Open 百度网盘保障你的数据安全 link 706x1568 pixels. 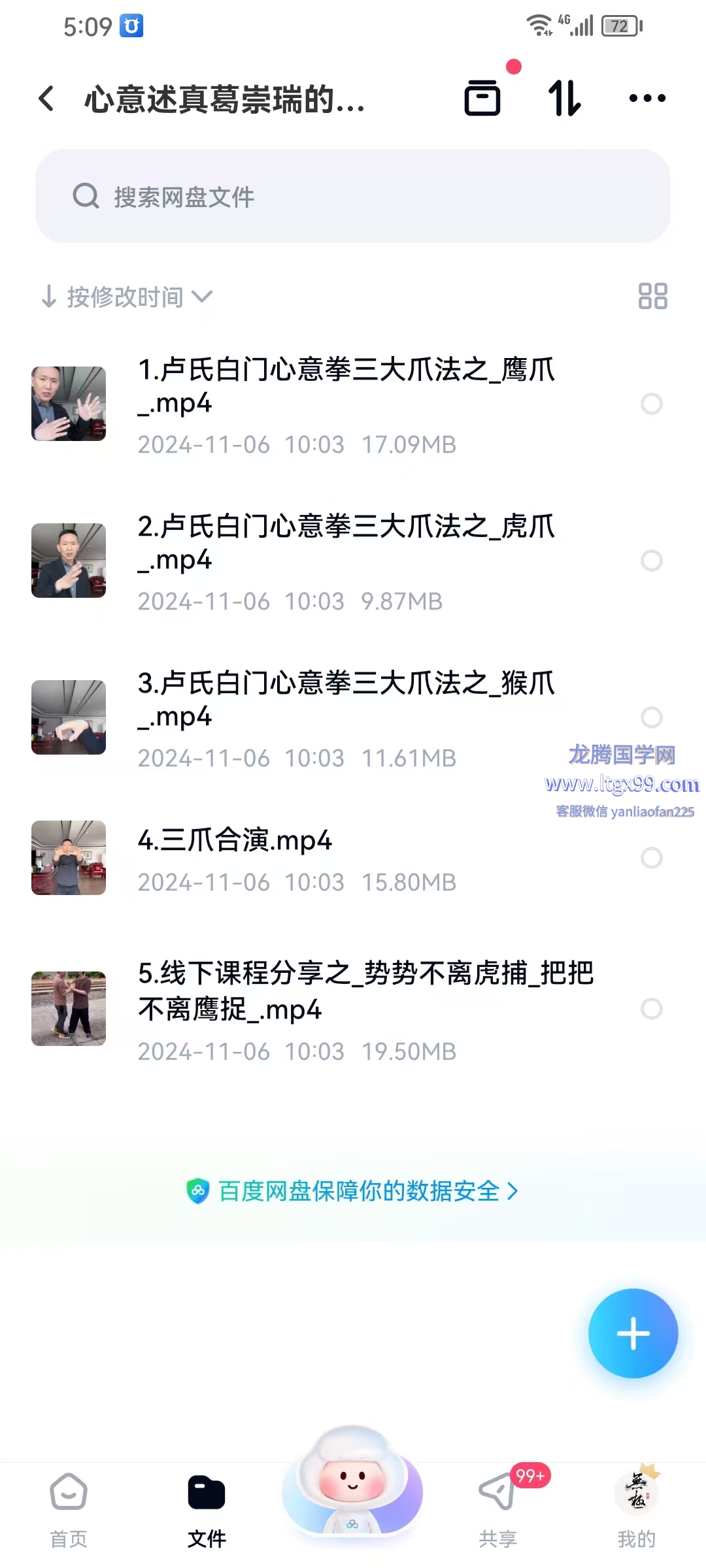(x=353, y=1191)
